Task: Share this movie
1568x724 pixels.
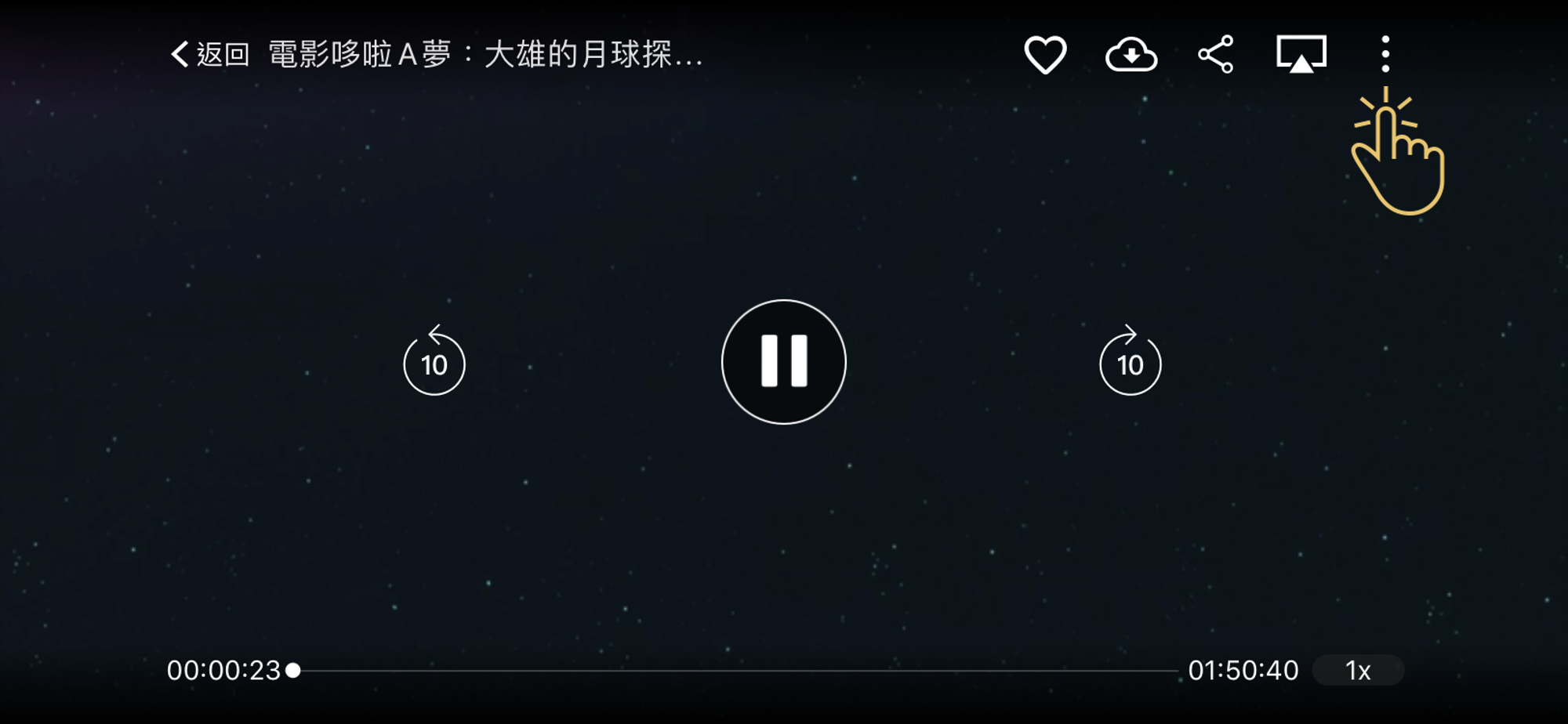Action: (x=1216, y=54)
